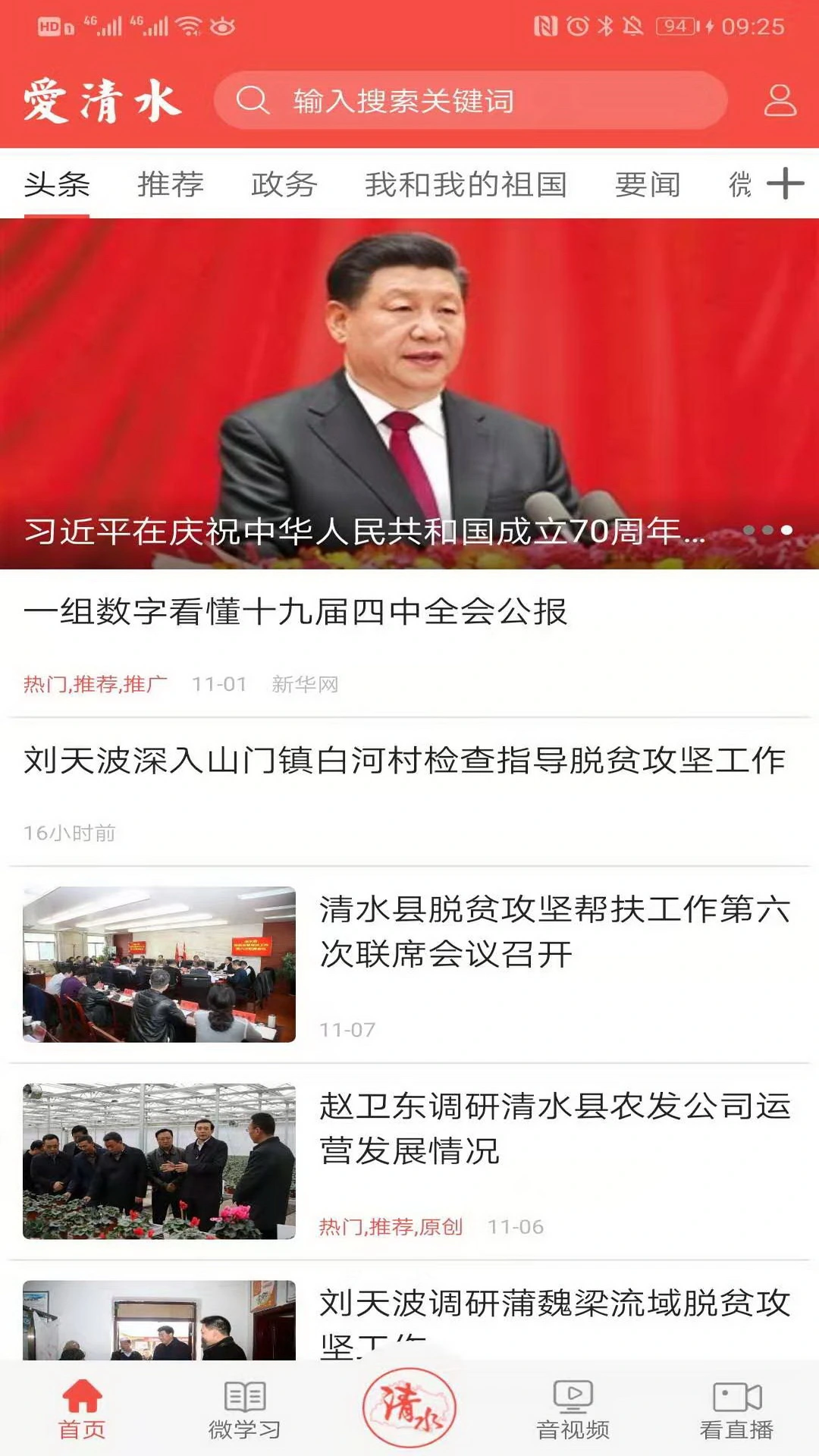Tap the plus icon to add channels
The height and width of the screenshot is (1456, 819).
786,183
